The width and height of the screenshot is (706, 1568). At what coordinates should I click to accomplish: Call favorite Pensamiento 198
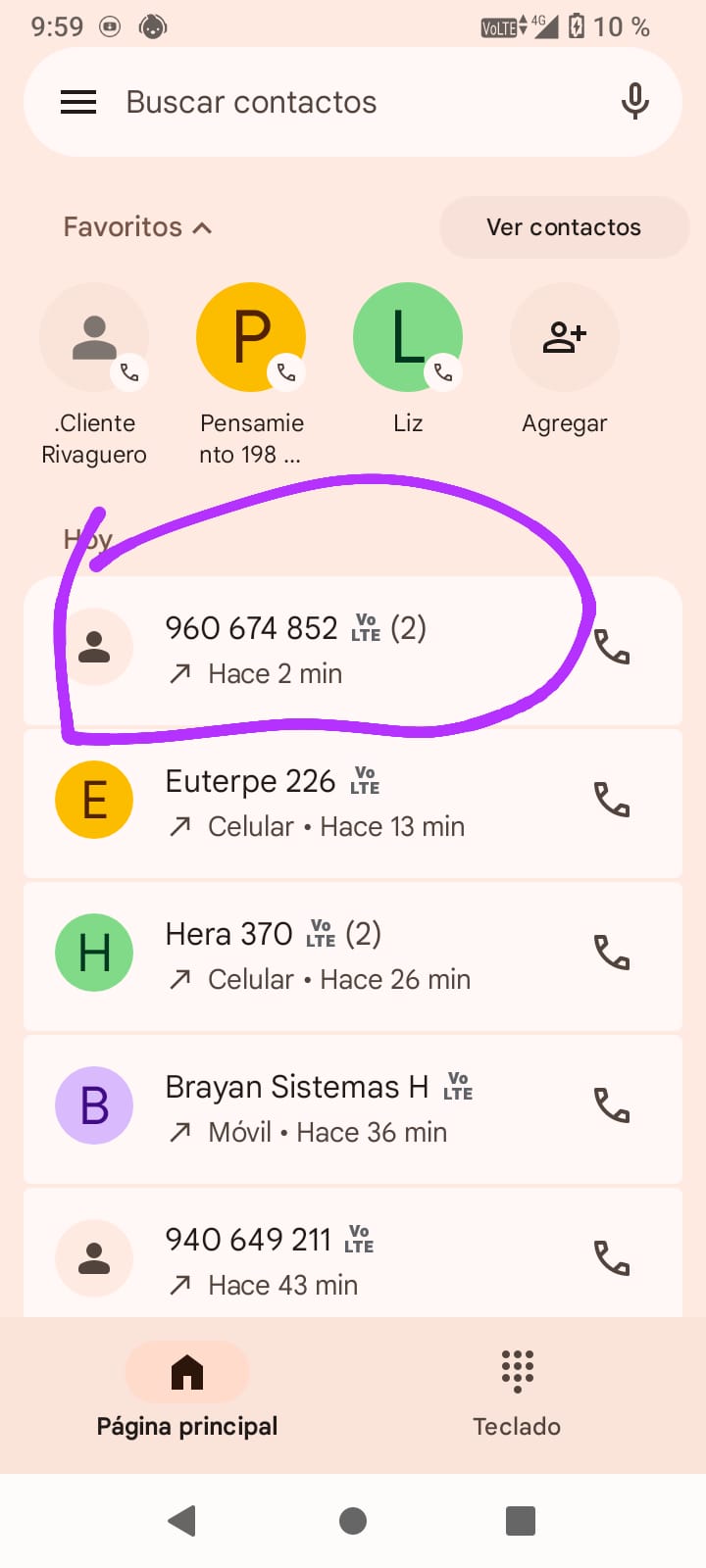click(x=251, y=338)
